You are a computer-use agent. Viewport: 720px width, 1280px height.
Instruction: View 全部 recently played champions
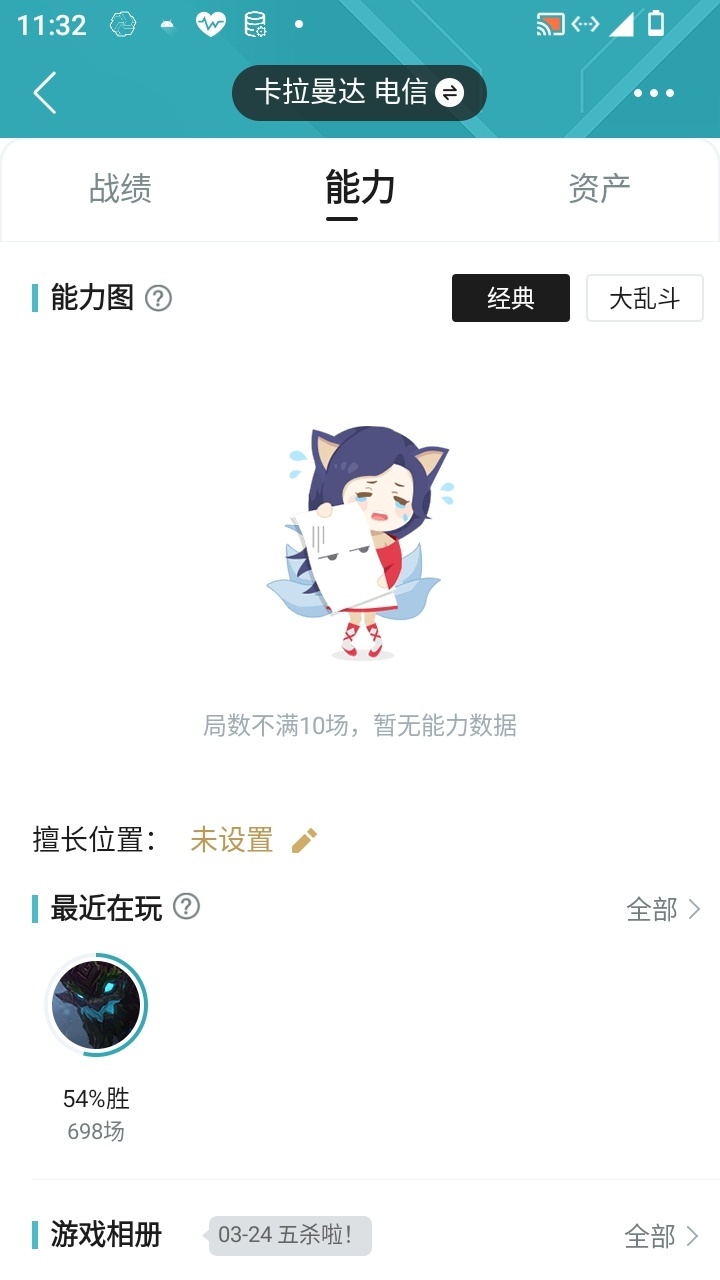[664, 909]
